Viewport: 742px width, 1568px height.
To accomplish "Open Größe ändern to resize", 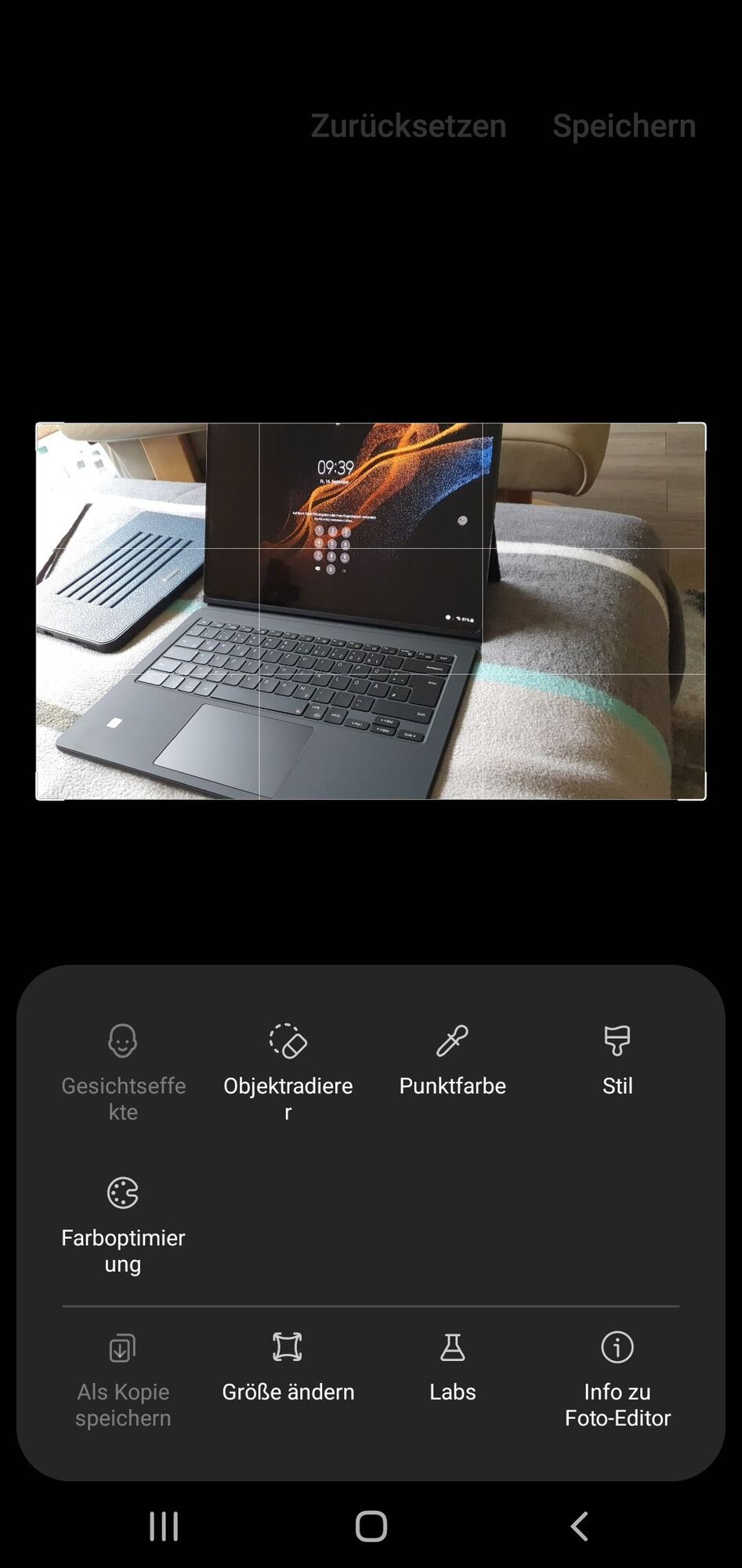I will [288, 1367].
